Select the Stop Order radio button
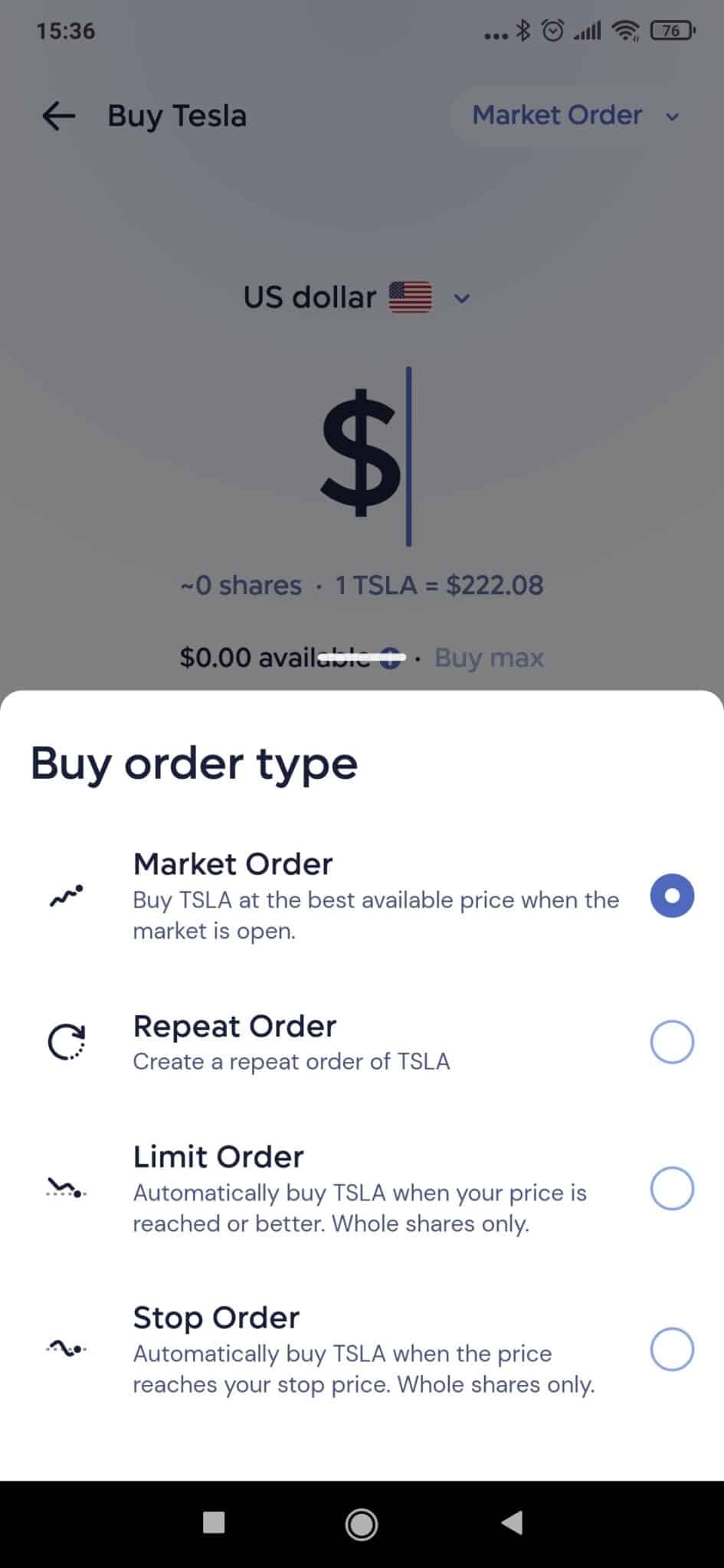Image resolution: width=724 pixels, height=1568 pixels. [x=672, y=1349]
